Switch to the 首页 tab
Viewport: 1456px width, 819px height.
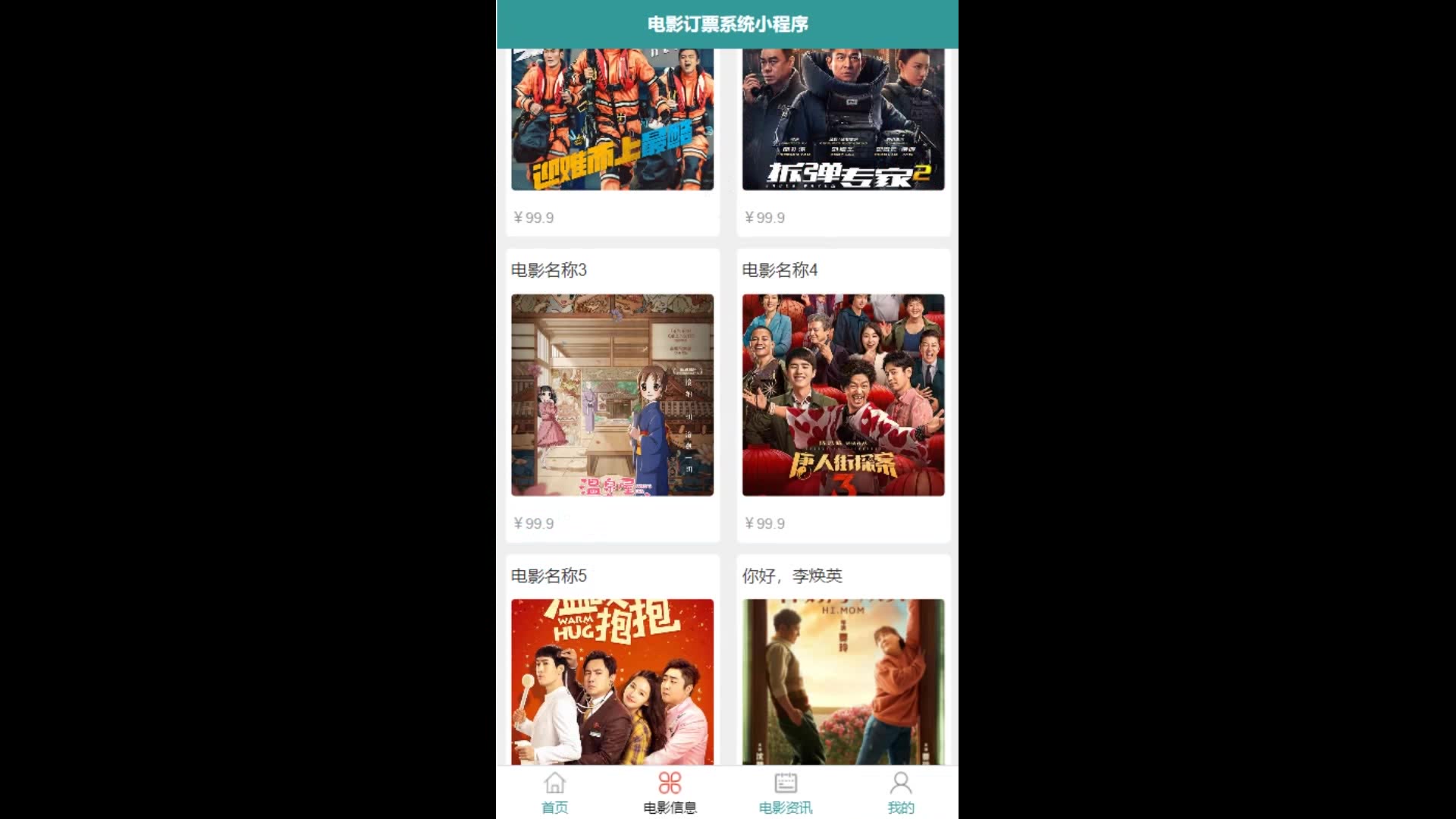(554, 792)
